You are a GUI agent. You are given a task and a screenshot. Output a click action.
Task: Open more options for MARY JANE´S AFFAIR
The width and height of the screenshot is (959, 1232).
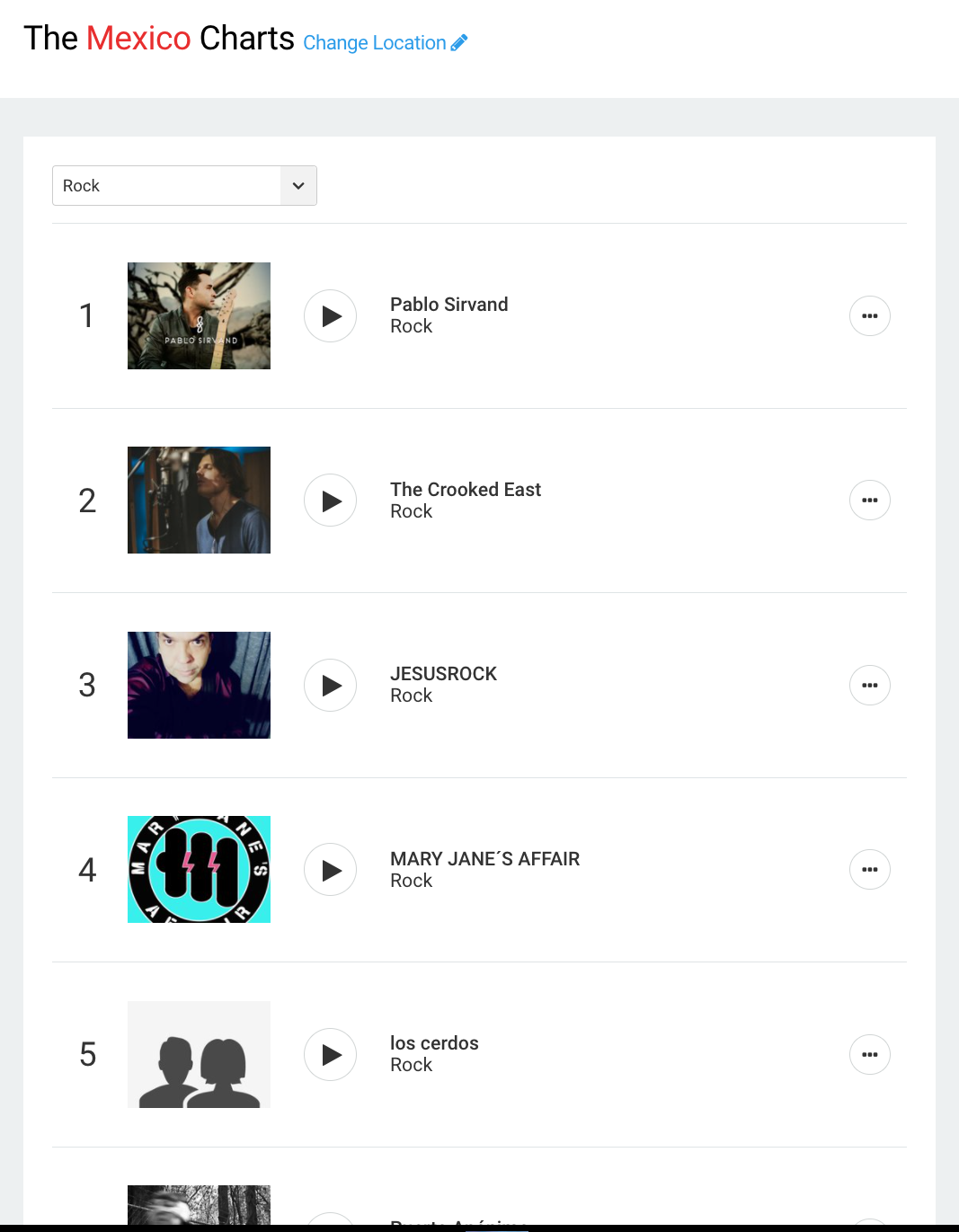coord(869,870)
